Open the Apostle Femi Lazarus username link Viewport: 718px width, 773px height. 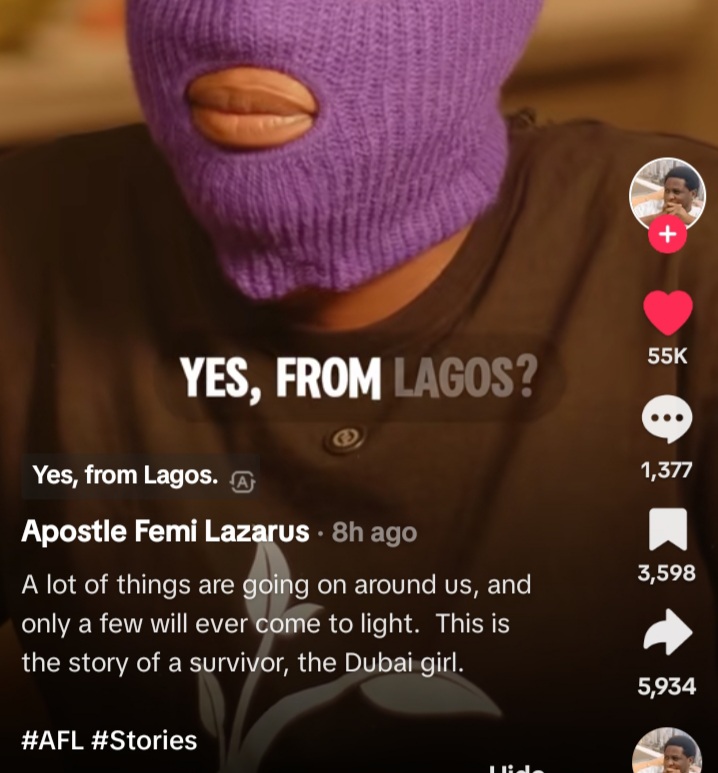[165, 532]
